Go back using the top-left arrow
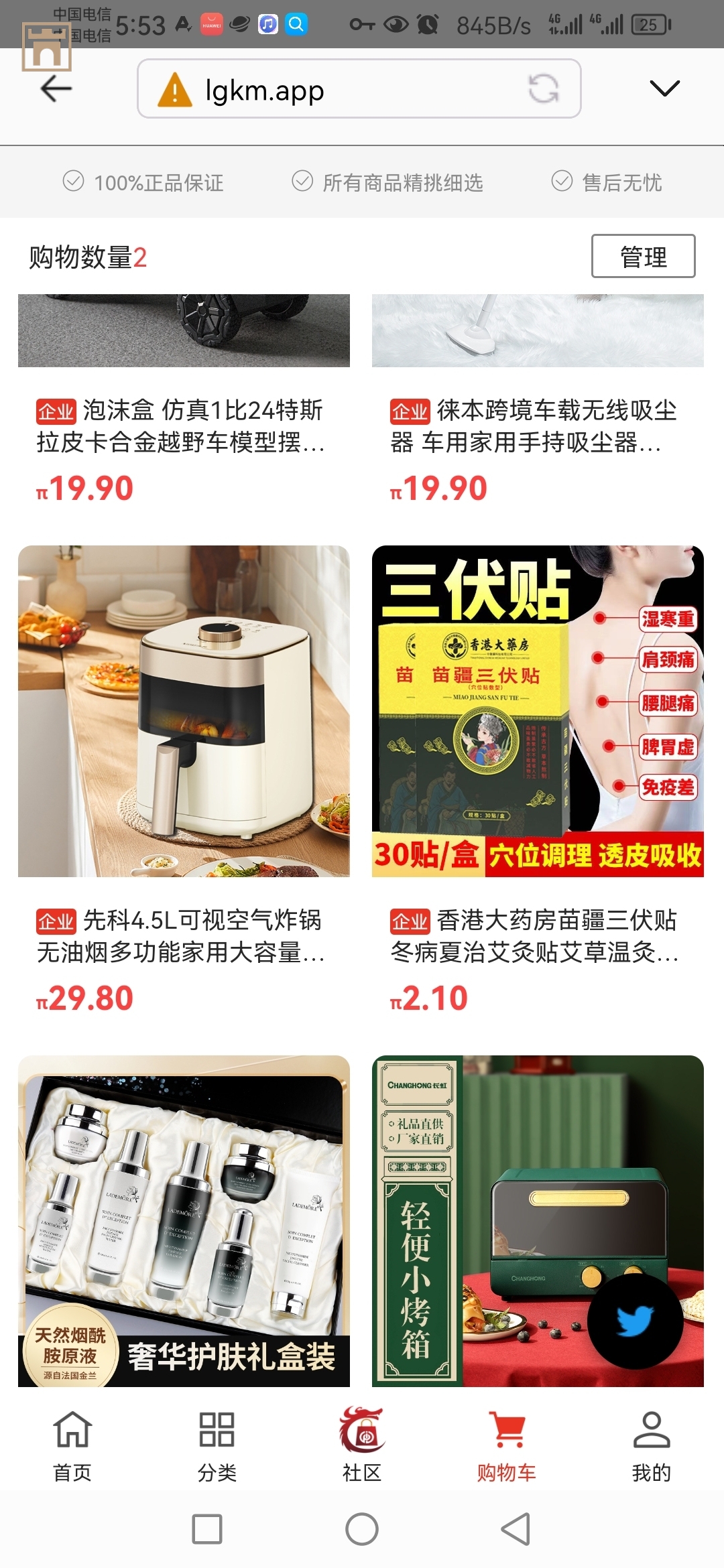Image resolution: width=724 pixels, height=1568 pixels. pyautogui.click(x=56, y=88)
